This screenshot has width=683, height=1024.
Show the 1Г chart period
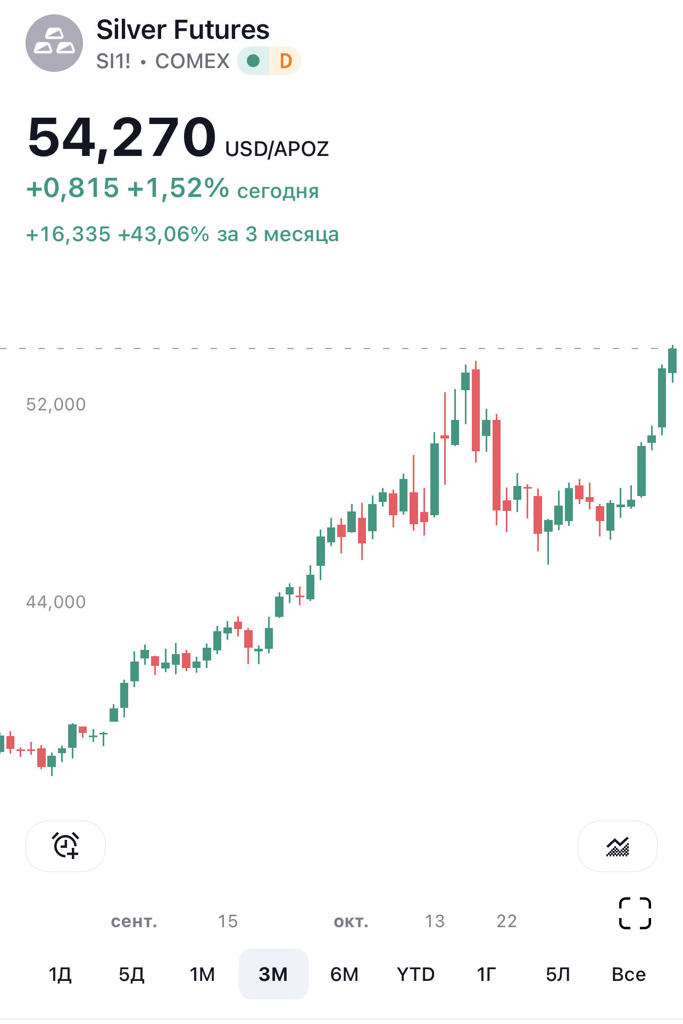pyautogui.click(x=486, y=974)
